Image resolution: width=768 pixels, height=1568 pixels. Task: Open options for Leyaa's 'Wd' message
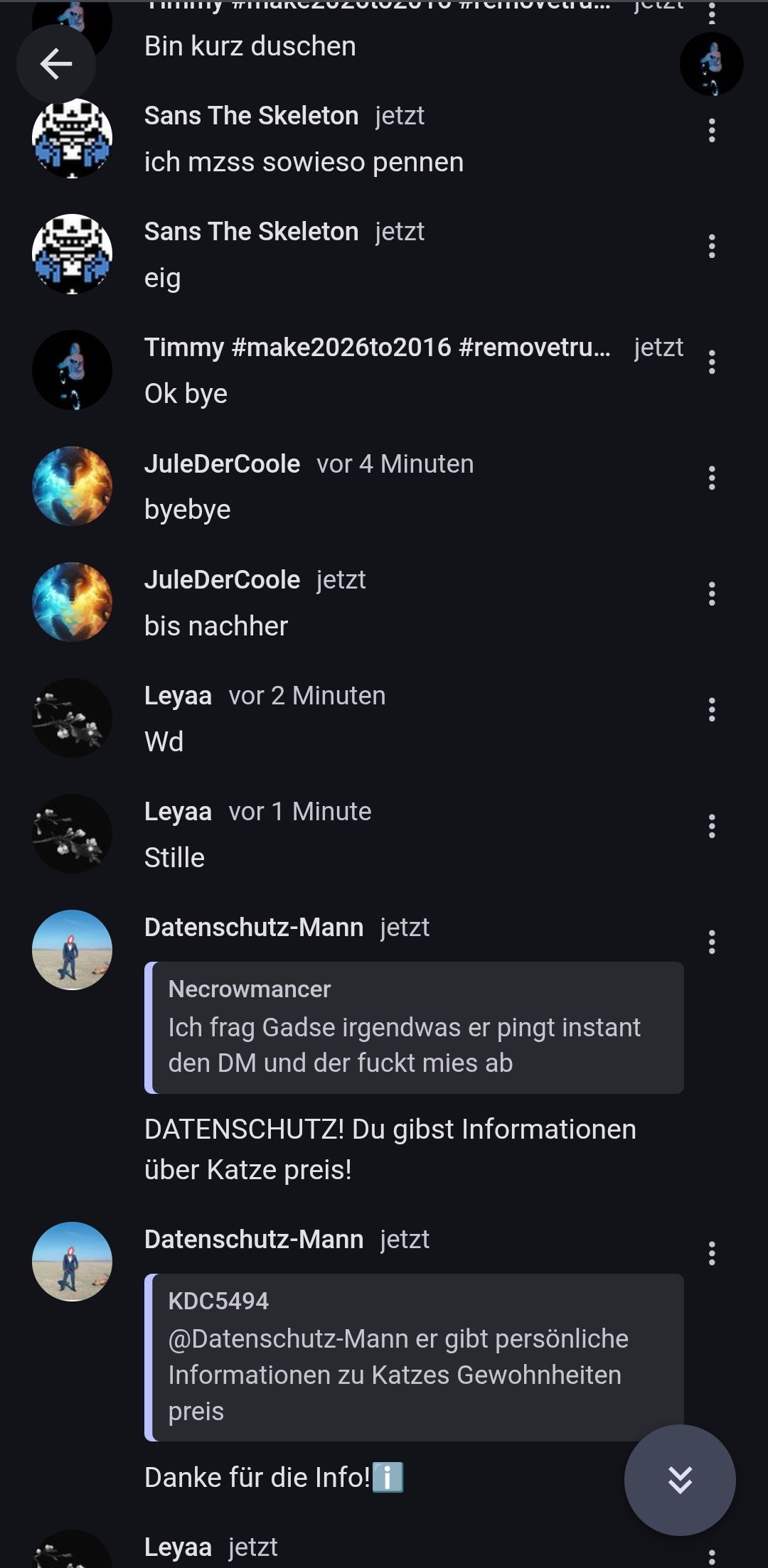tap(711, 710)
